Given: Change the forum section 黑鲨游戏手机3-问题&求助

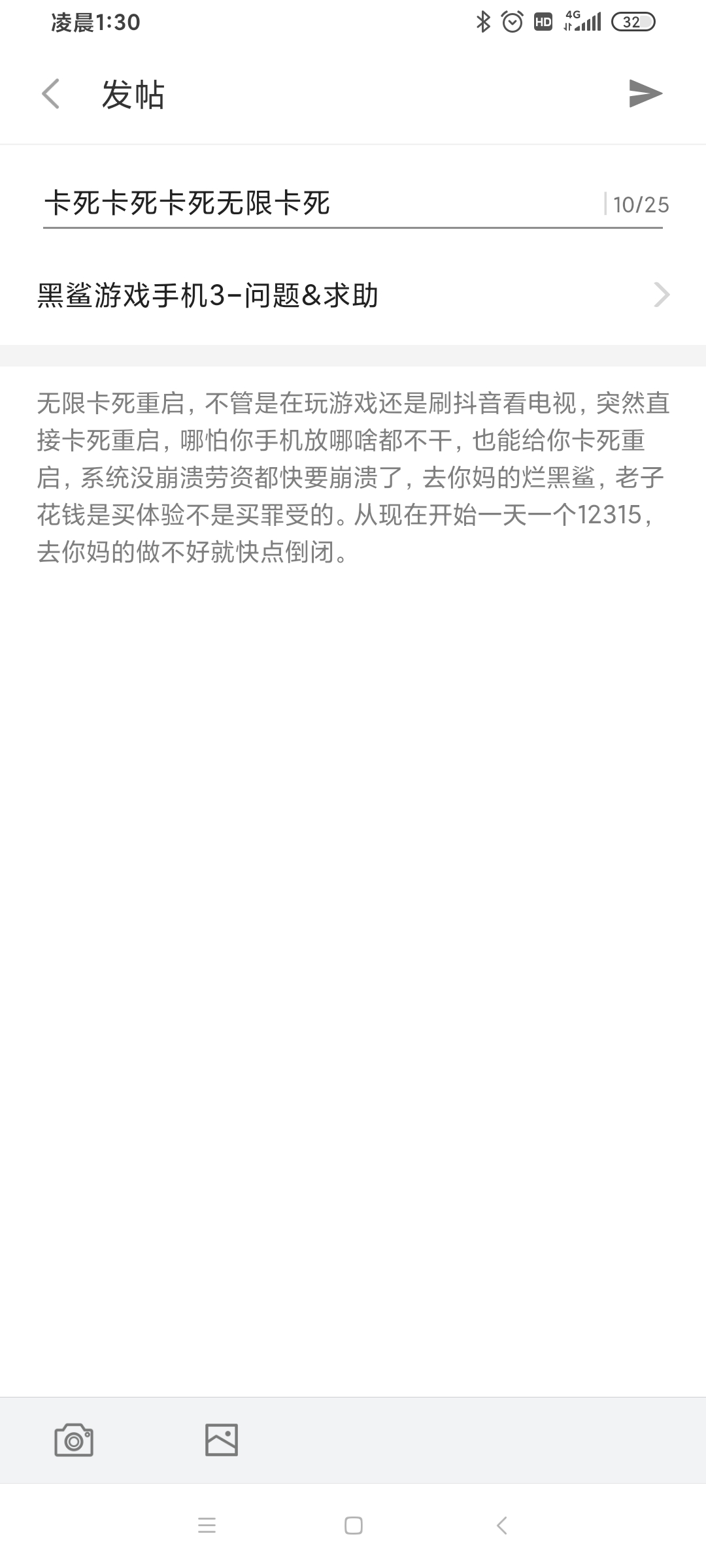Looking at the screenshot, I should [x=353, y=295].
